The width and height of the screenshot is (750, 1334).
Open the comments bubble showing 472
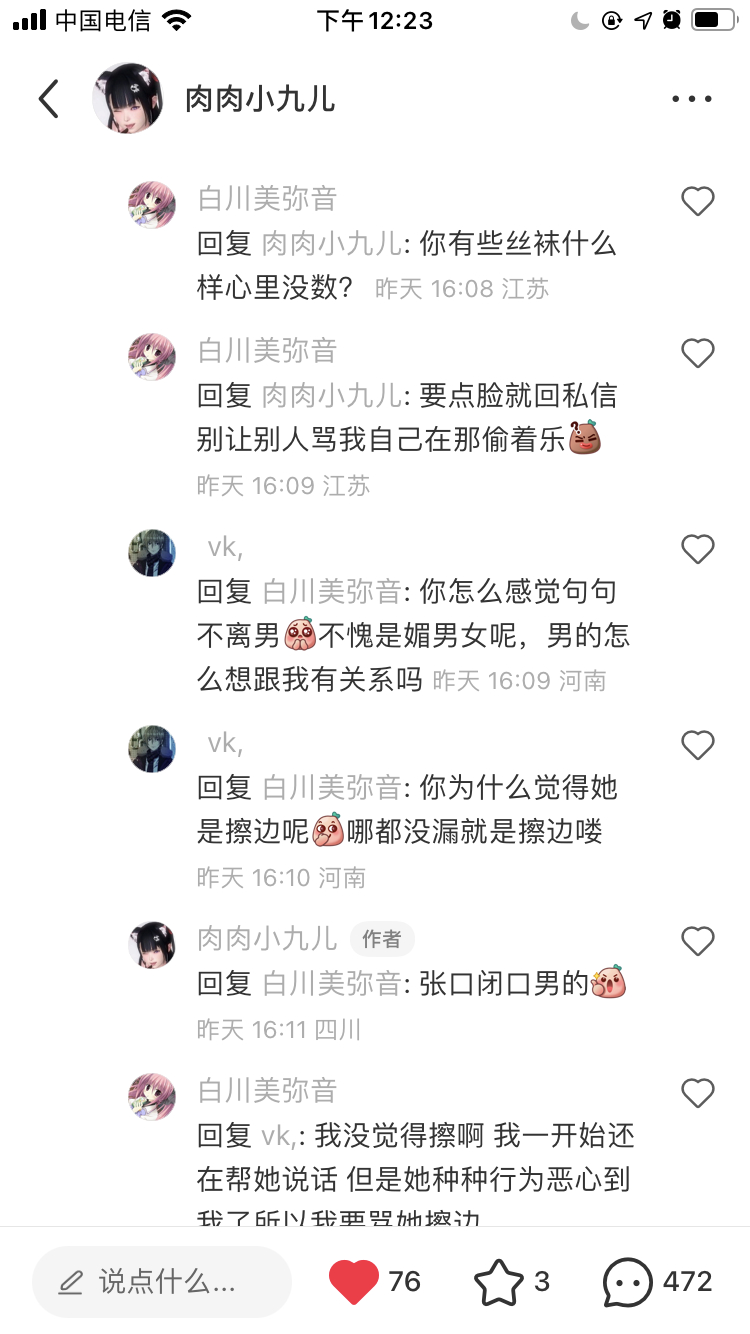point(627,1281)
